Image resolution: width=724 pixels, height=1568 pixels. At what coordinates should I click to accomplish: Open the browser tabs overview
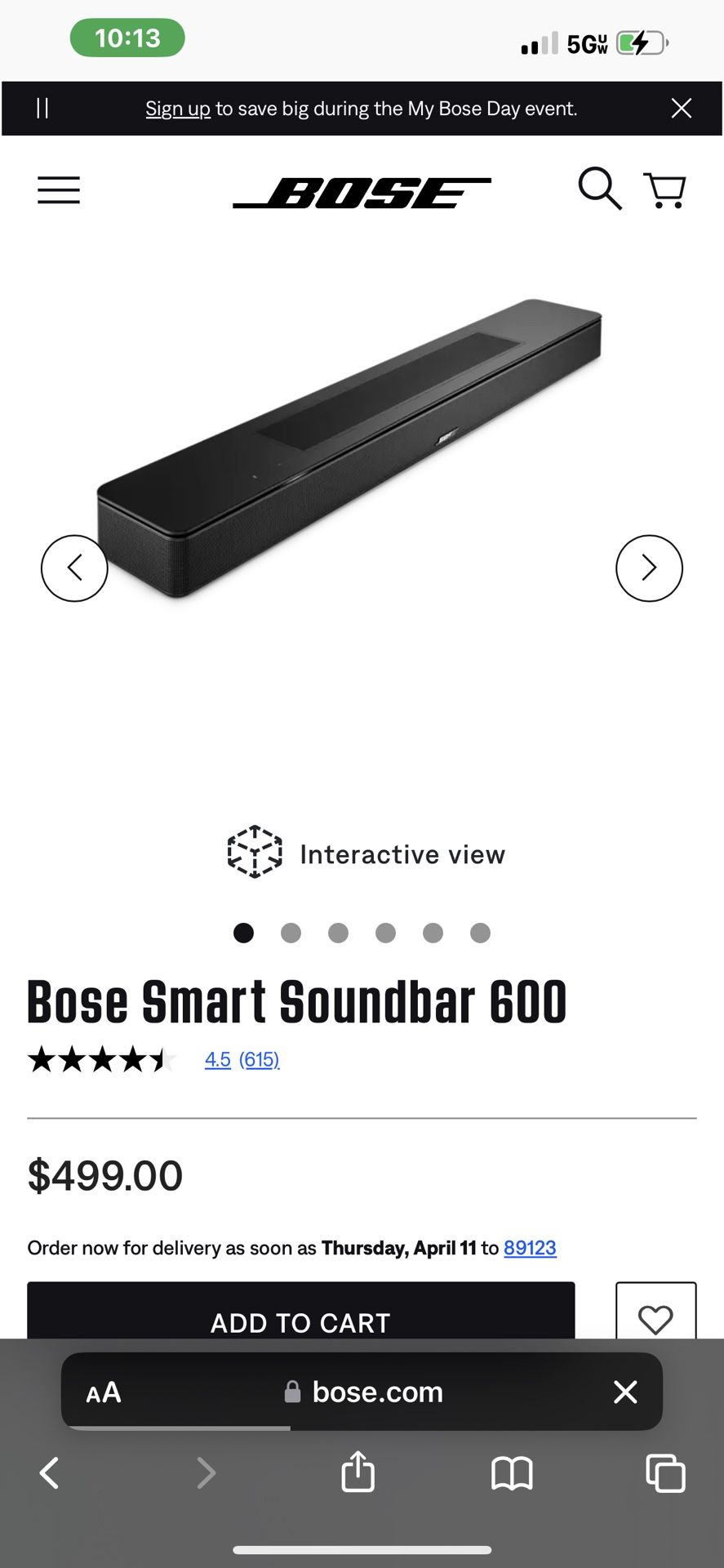click(x=665, y=1473)
